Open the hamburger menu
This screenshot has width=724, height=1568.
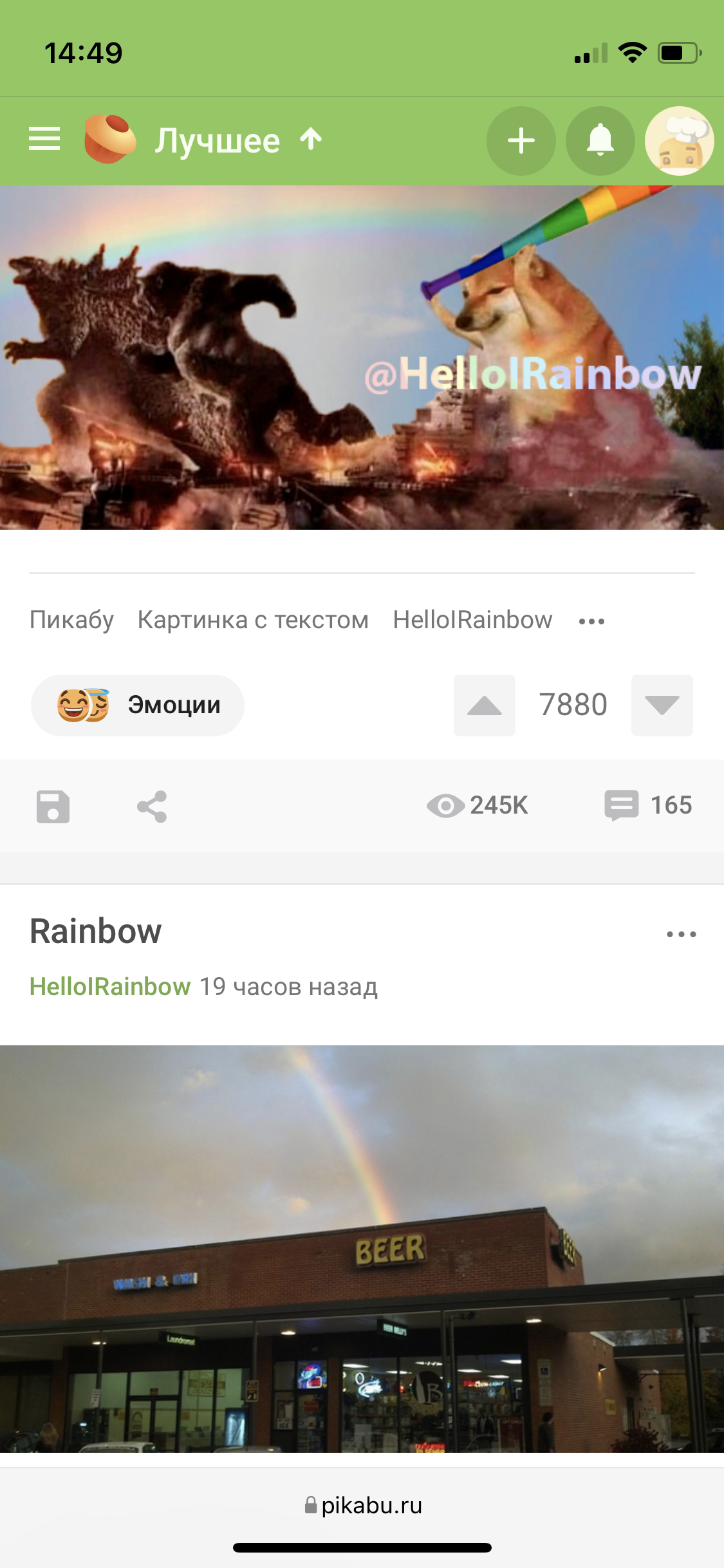[x=44, y=139]
